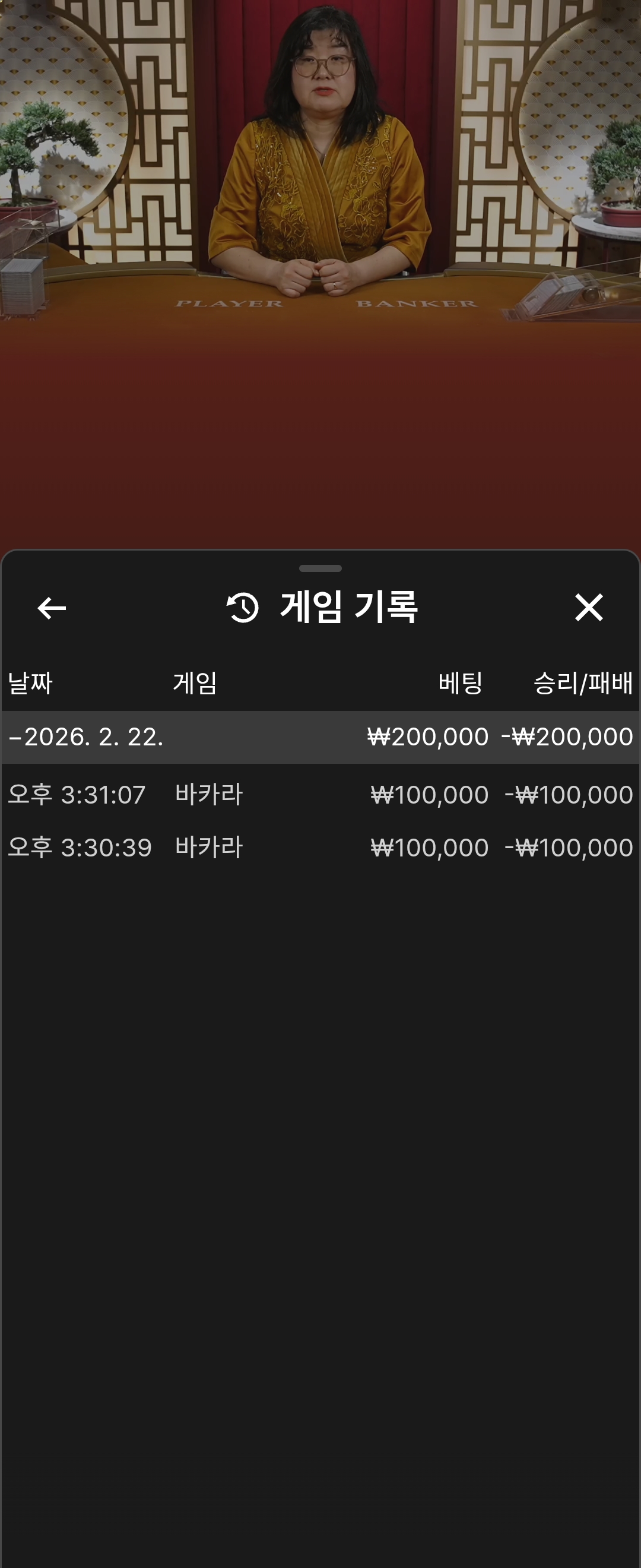Image resolution: width=641 pixels, height=1568 pixels.
Task: Close the 게임 기록 game history panel
Action: 588,608
